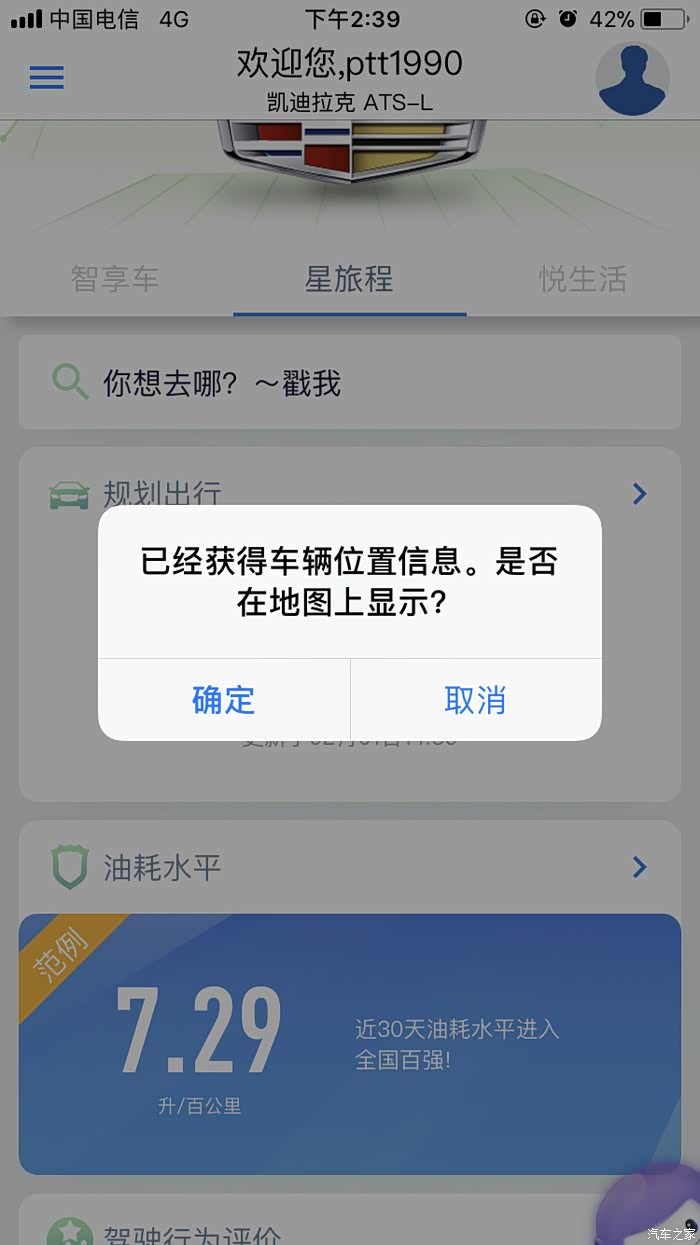Open the 你想去哪 destination search box
This screenshot has height=1245, width=700.
click(x=349, y=382)
